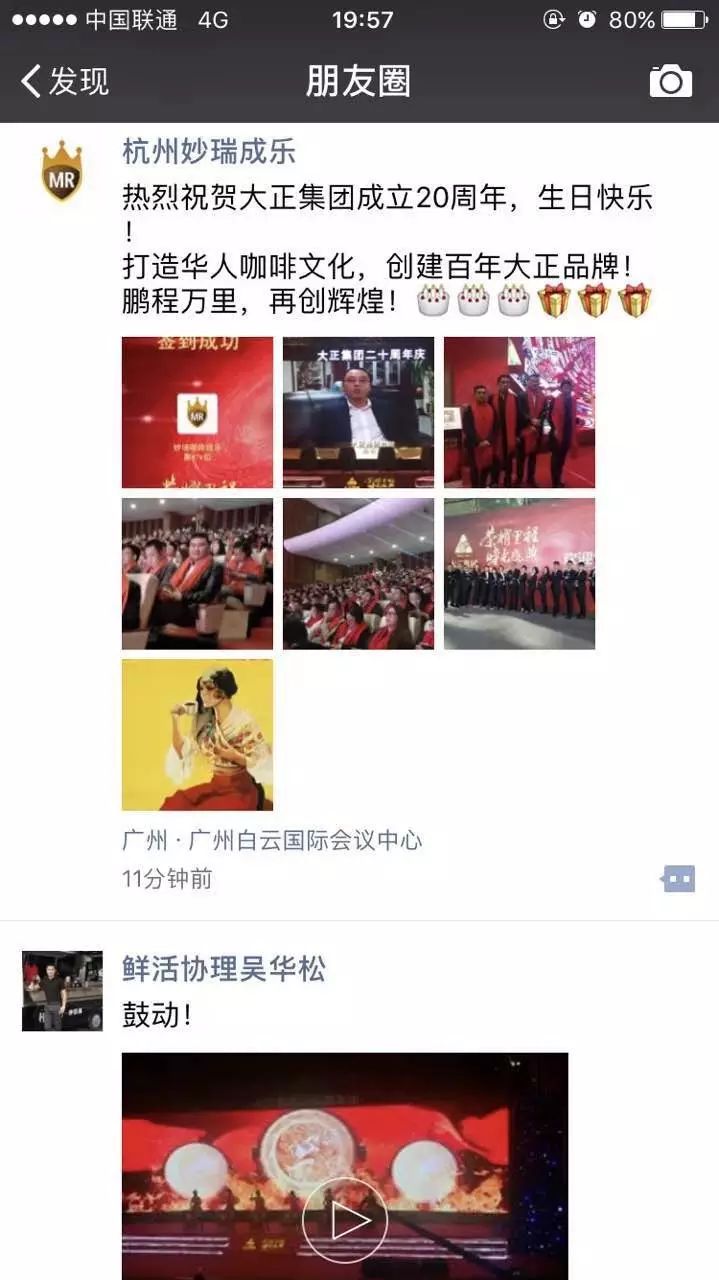The height and width of the screenshot is (1280, 719).
Task: Open 杭州妙瑞成乐's profile avatar
Action: (x=61, y=172)
